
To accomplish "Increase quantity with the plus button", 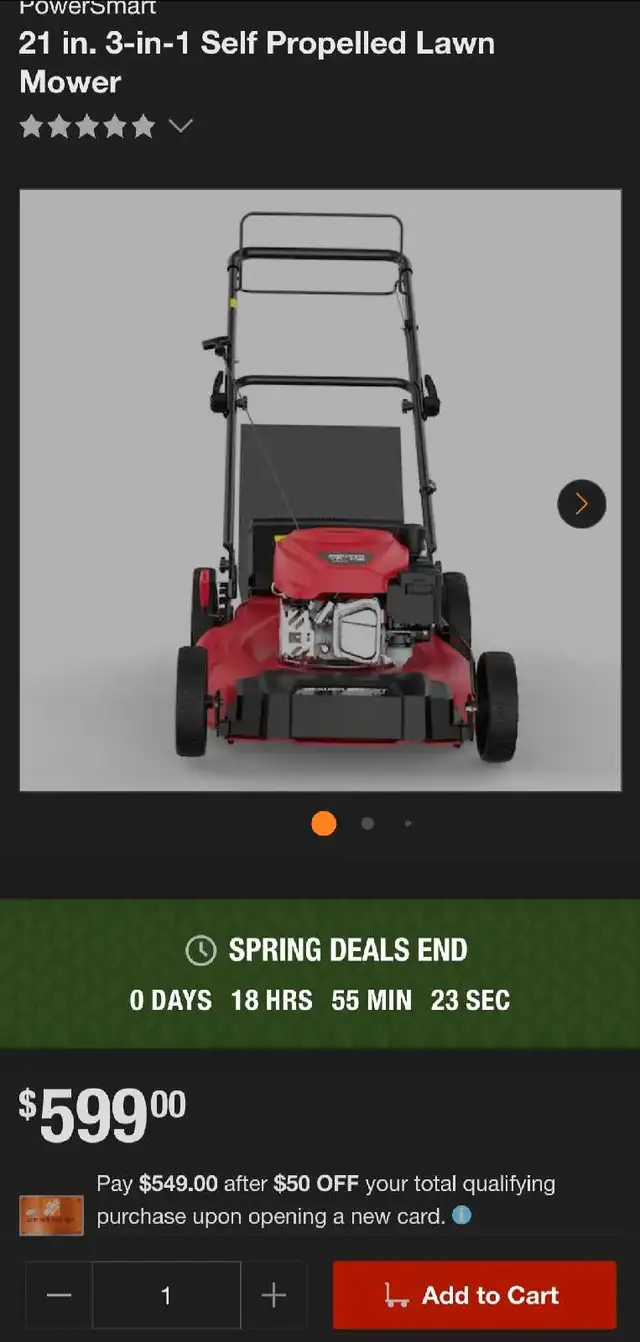I will pos(273,1295).
